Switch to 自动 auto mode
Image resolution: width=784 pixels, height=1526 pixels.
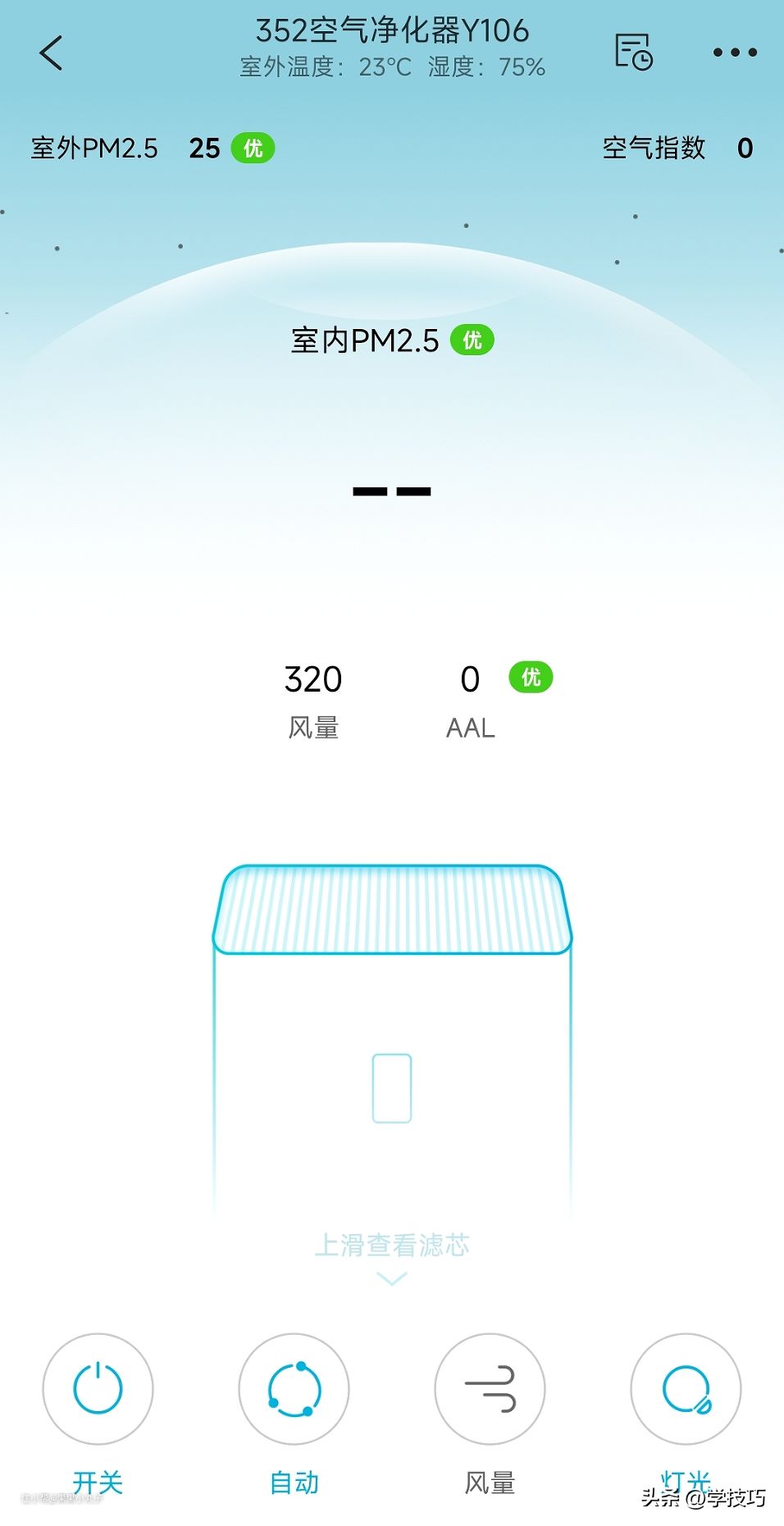pyautogui.click(x=294, y=1388)
